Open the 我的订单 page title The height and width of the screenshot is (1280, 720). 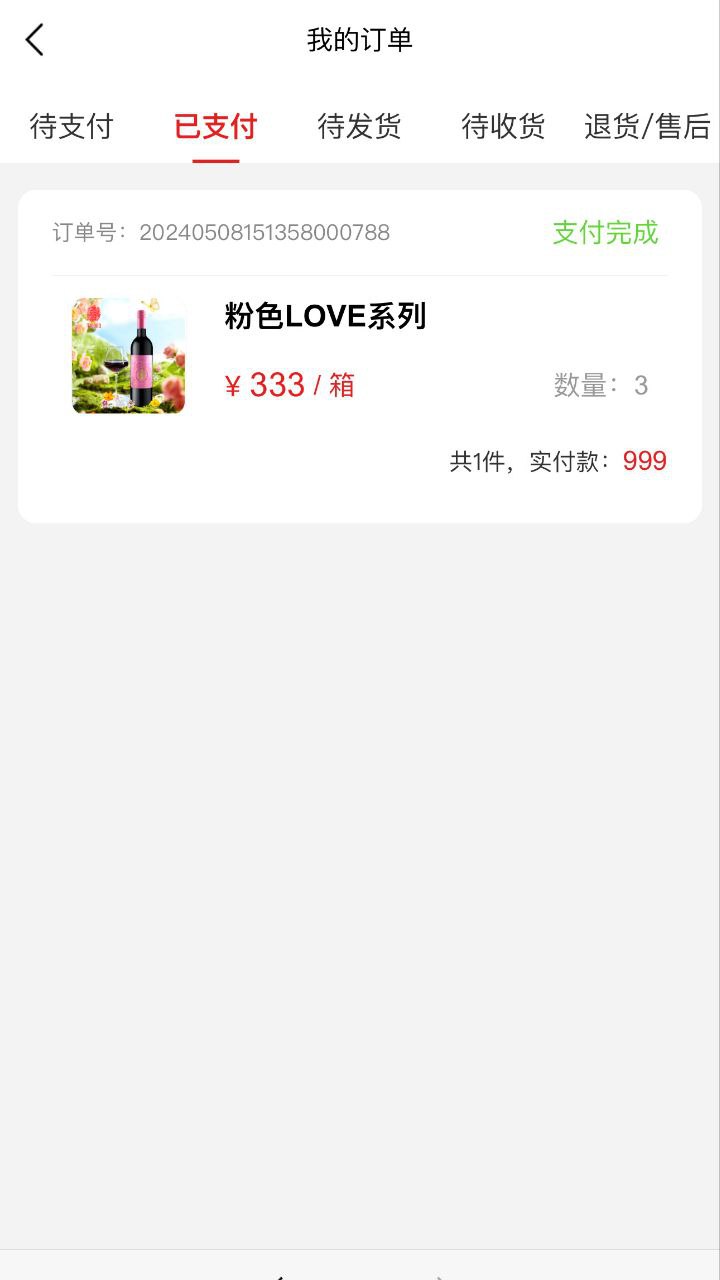[360, 40]
